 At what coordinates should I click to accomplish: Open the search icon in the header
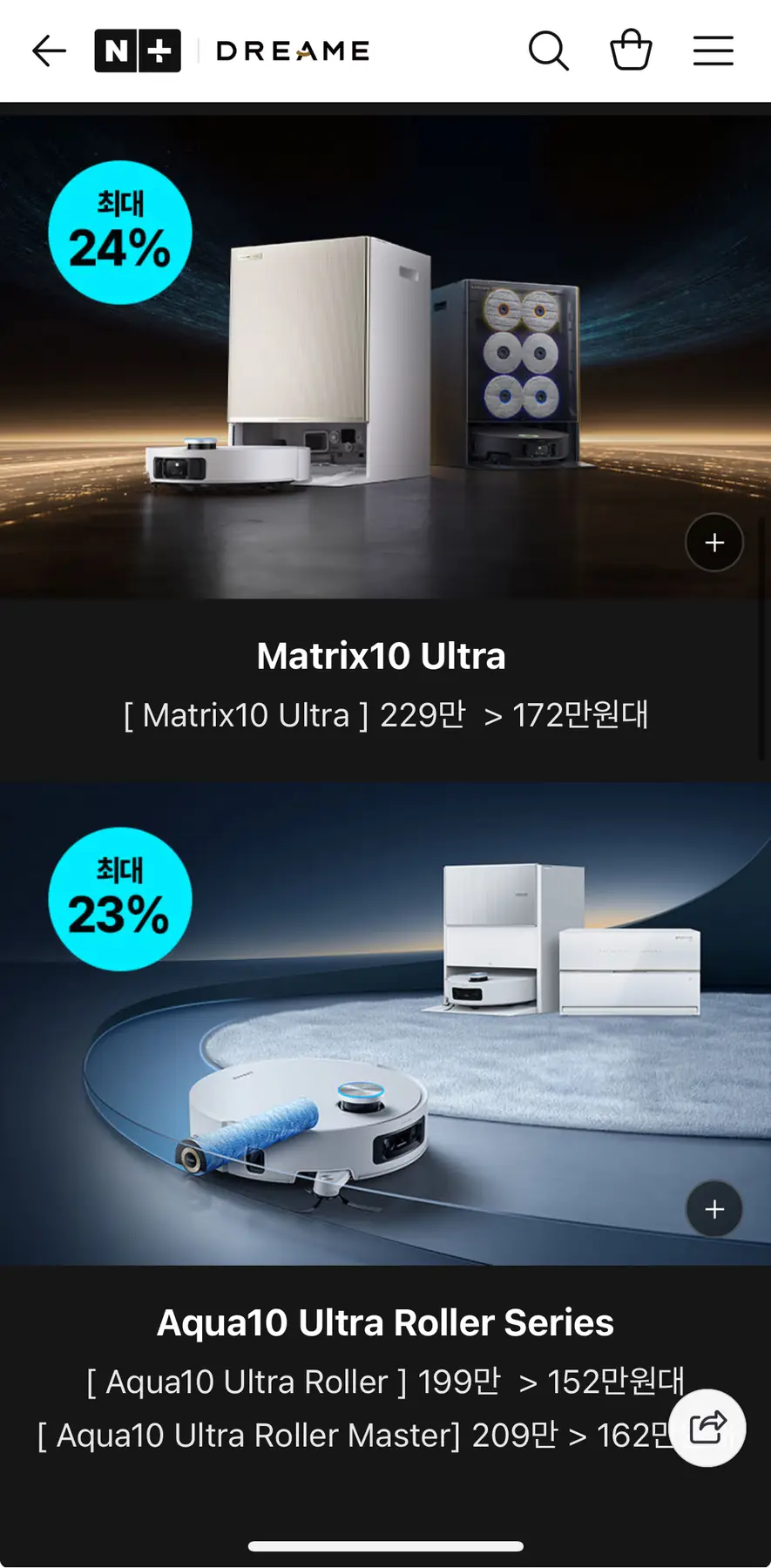click(x=548, y=51)
